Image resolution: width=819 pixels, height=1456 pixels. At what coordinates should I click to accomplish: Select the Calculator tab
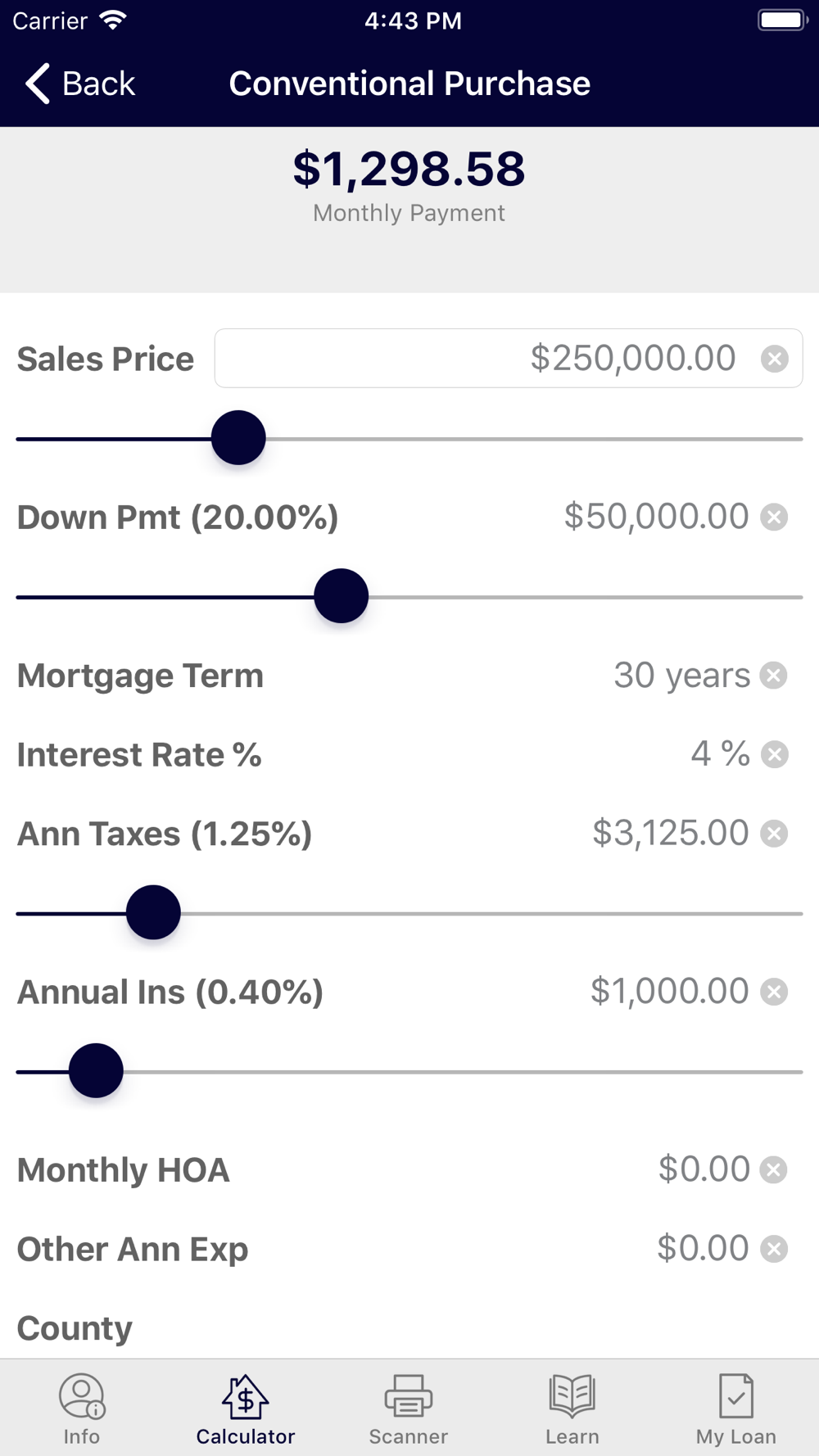click(x=246, y=1409)
